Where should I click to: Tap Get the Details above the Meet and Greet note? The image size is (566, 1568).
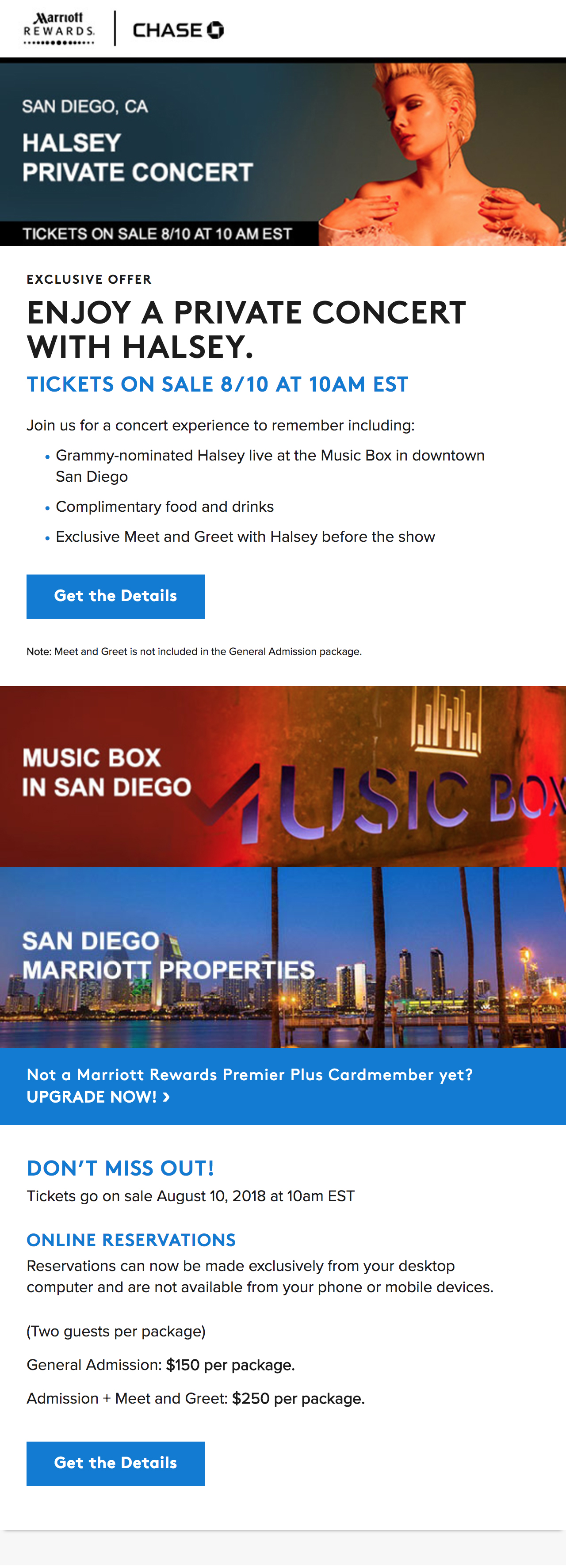point(116,596)
